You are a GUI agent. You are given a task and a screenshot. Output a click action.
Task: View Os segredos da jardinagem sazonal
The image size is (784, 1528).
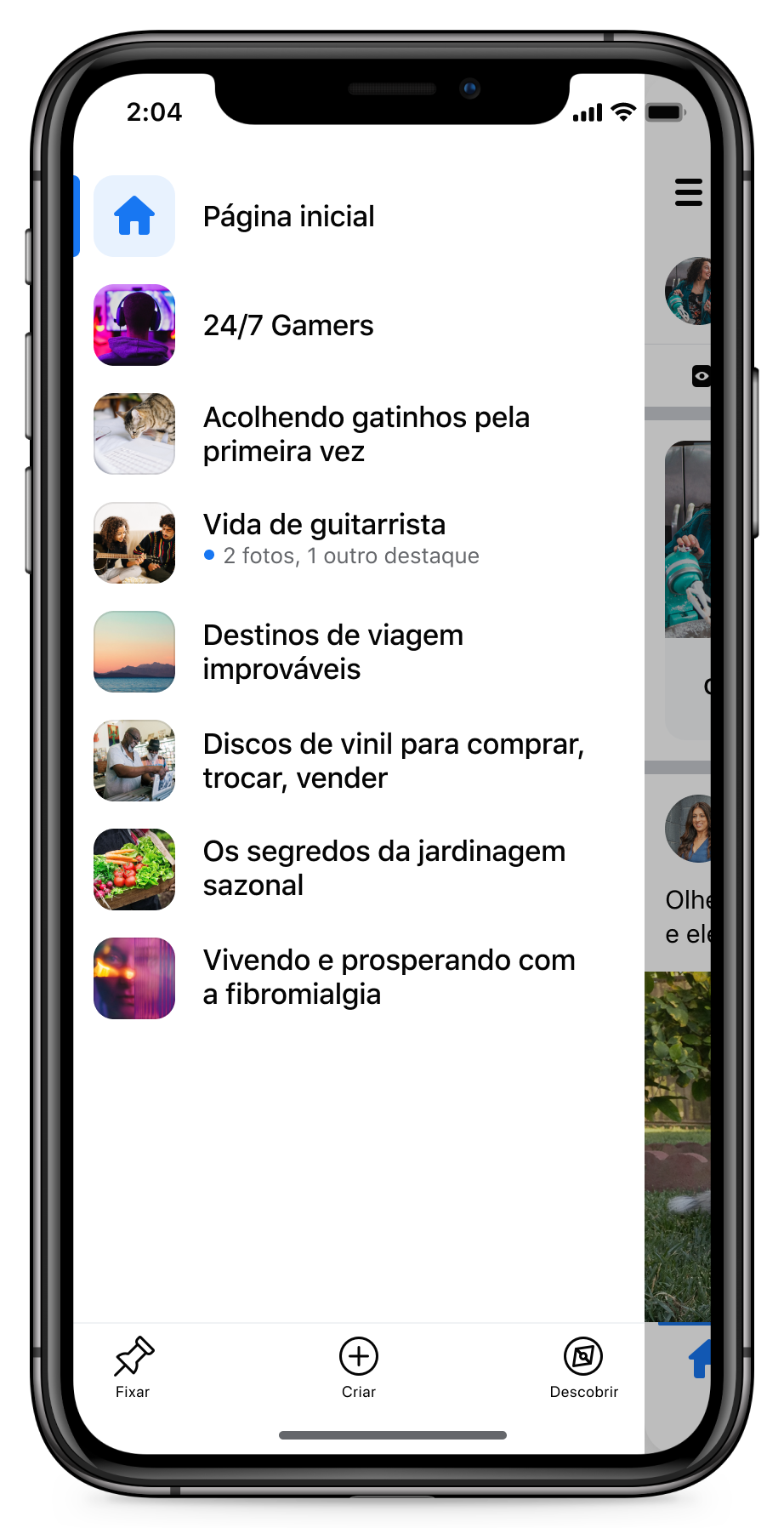point(383,869)
